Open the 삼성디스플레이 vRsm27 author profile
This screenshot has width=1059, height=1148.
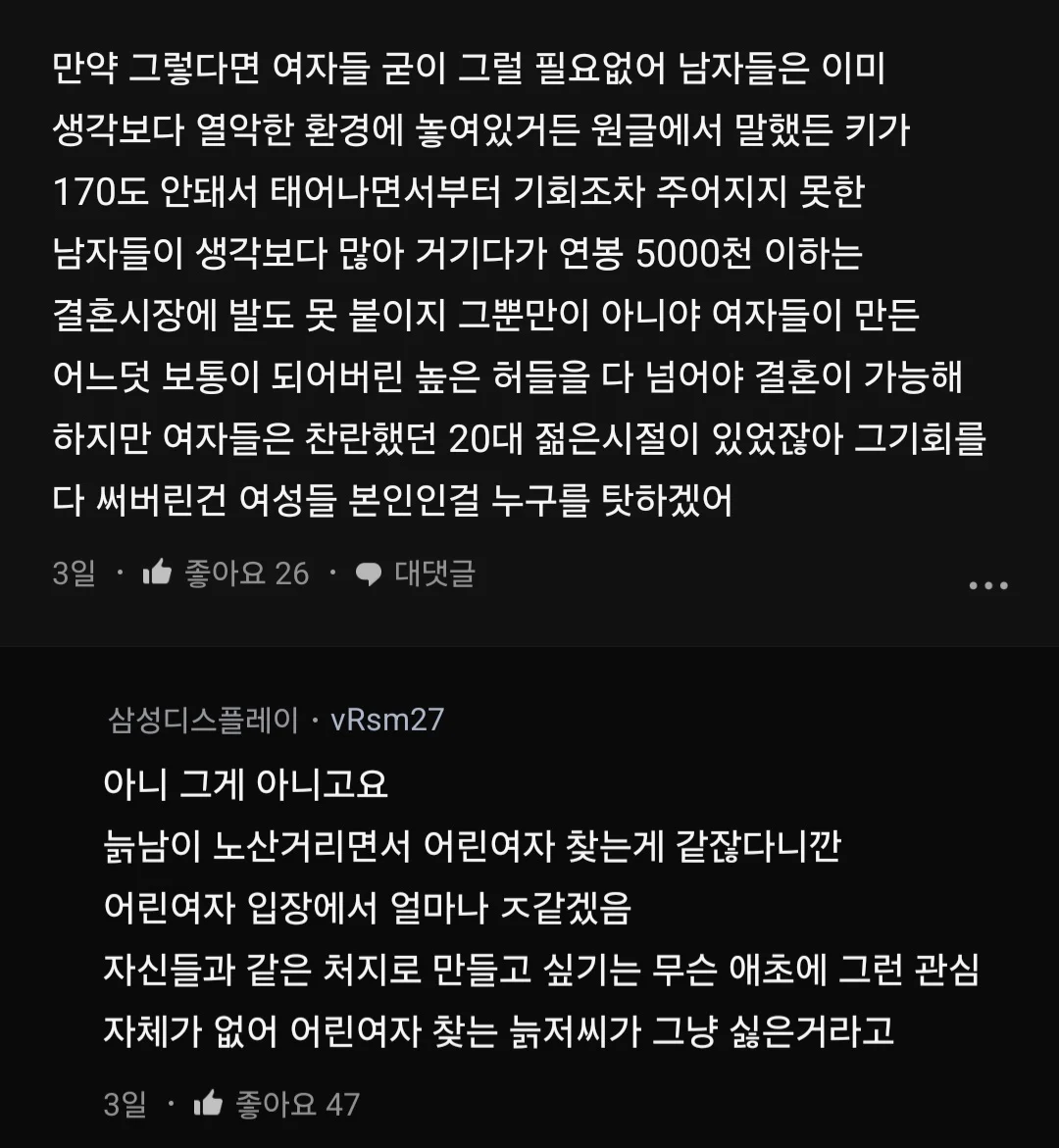click(x=276, y=720)
